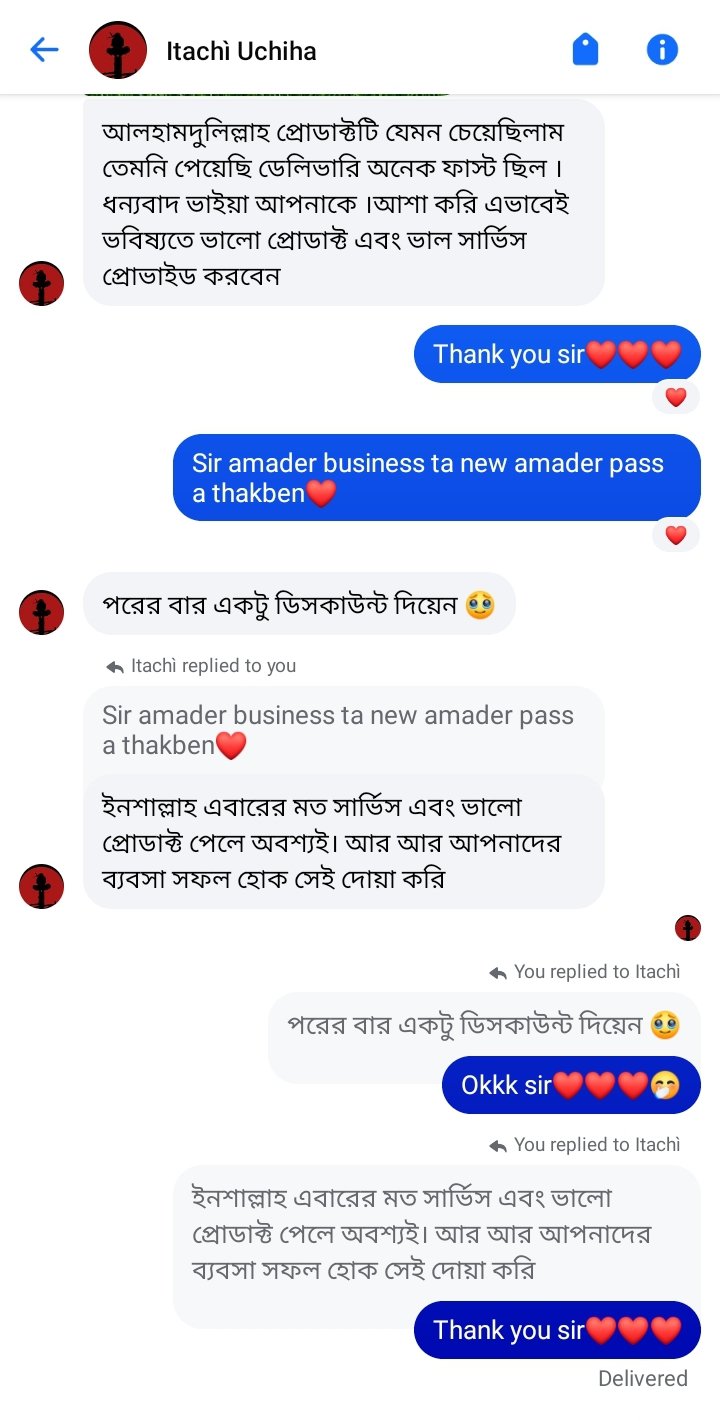Jump to quoted message above Okkk sir
The height and width of the screenshot is (1421, 720).
point(482,1025)
